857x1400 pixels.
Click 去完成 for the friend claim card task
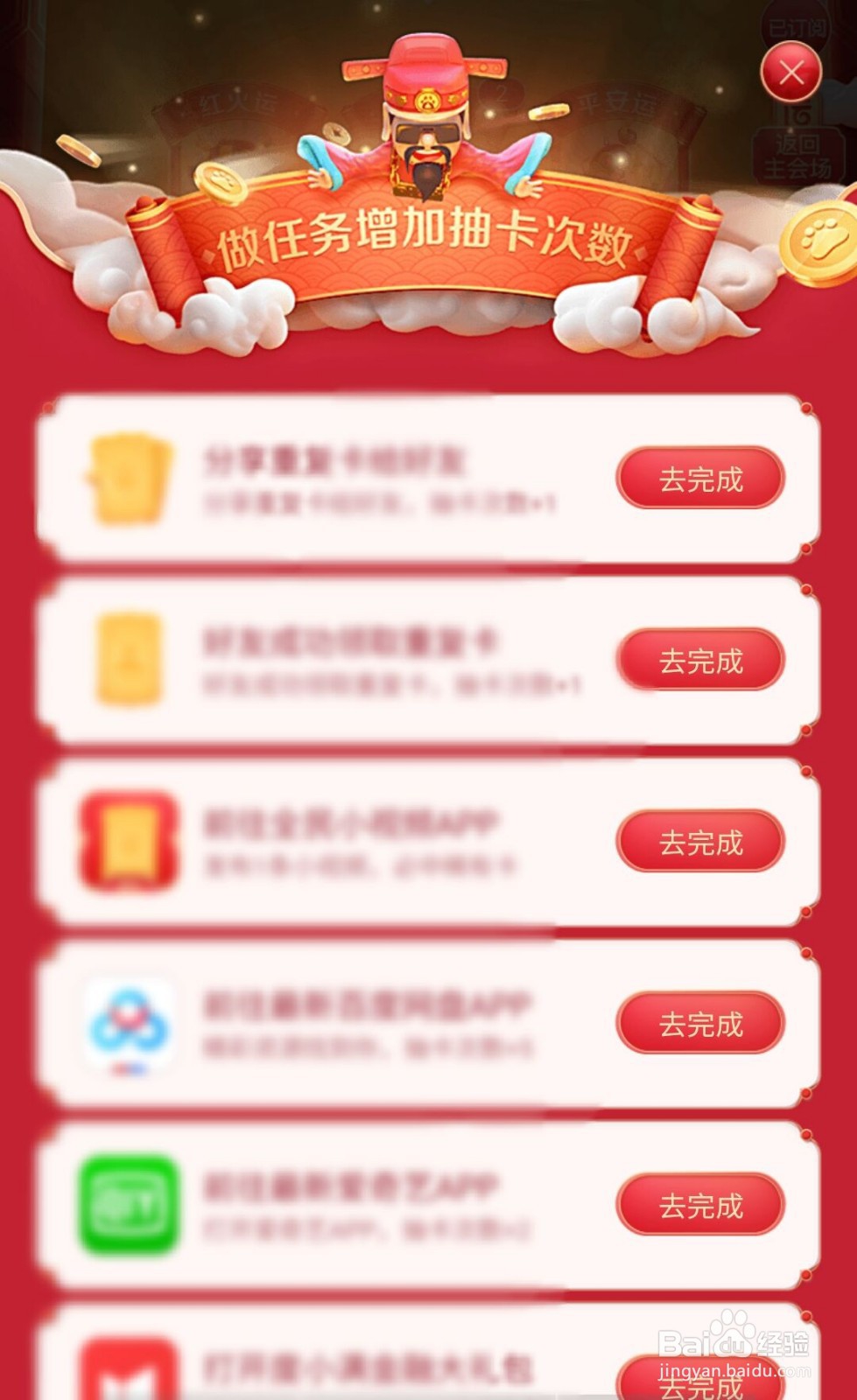click(x=700, y=661)
